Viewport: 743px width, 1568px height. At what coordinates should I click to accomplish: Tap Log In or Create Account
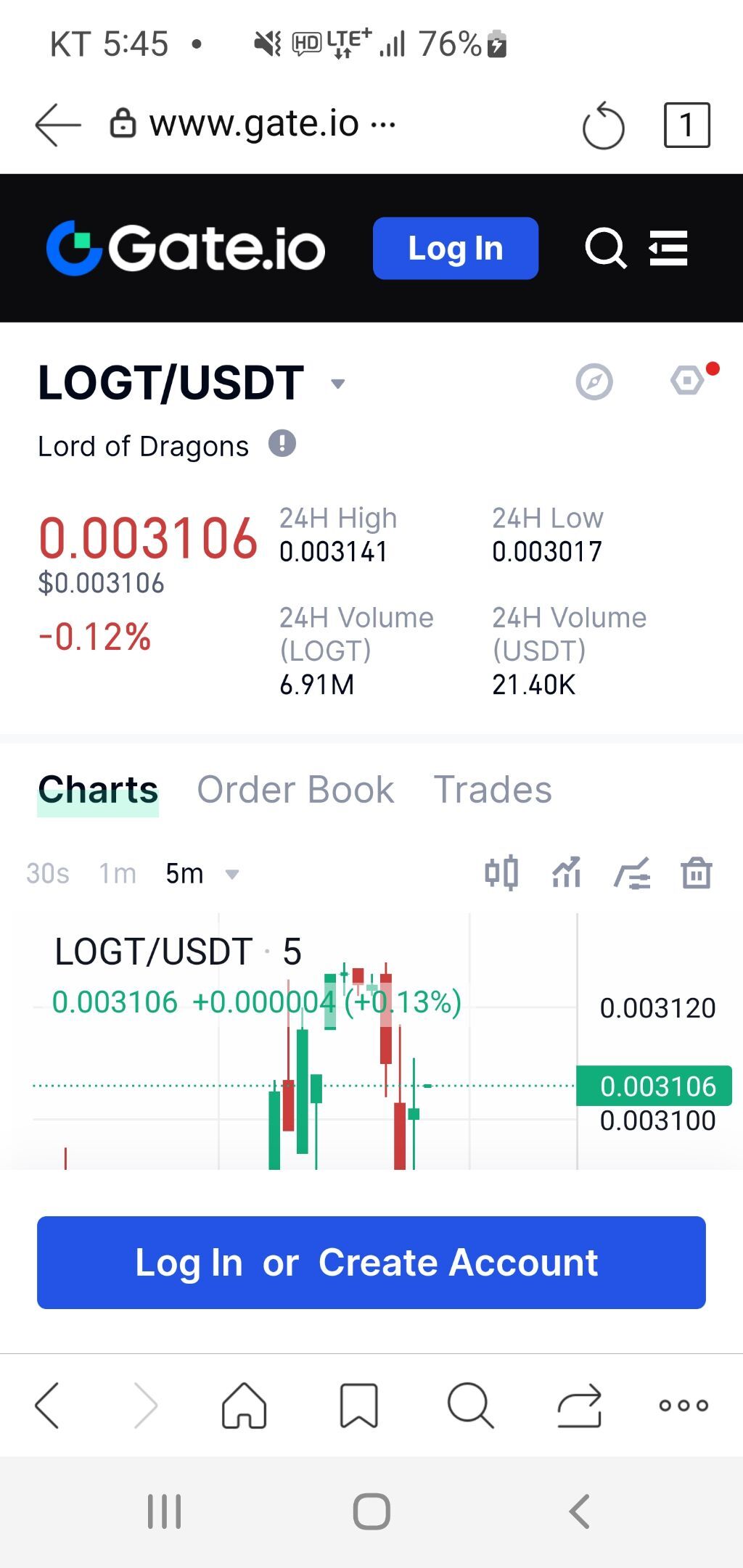pos(371,1263)
